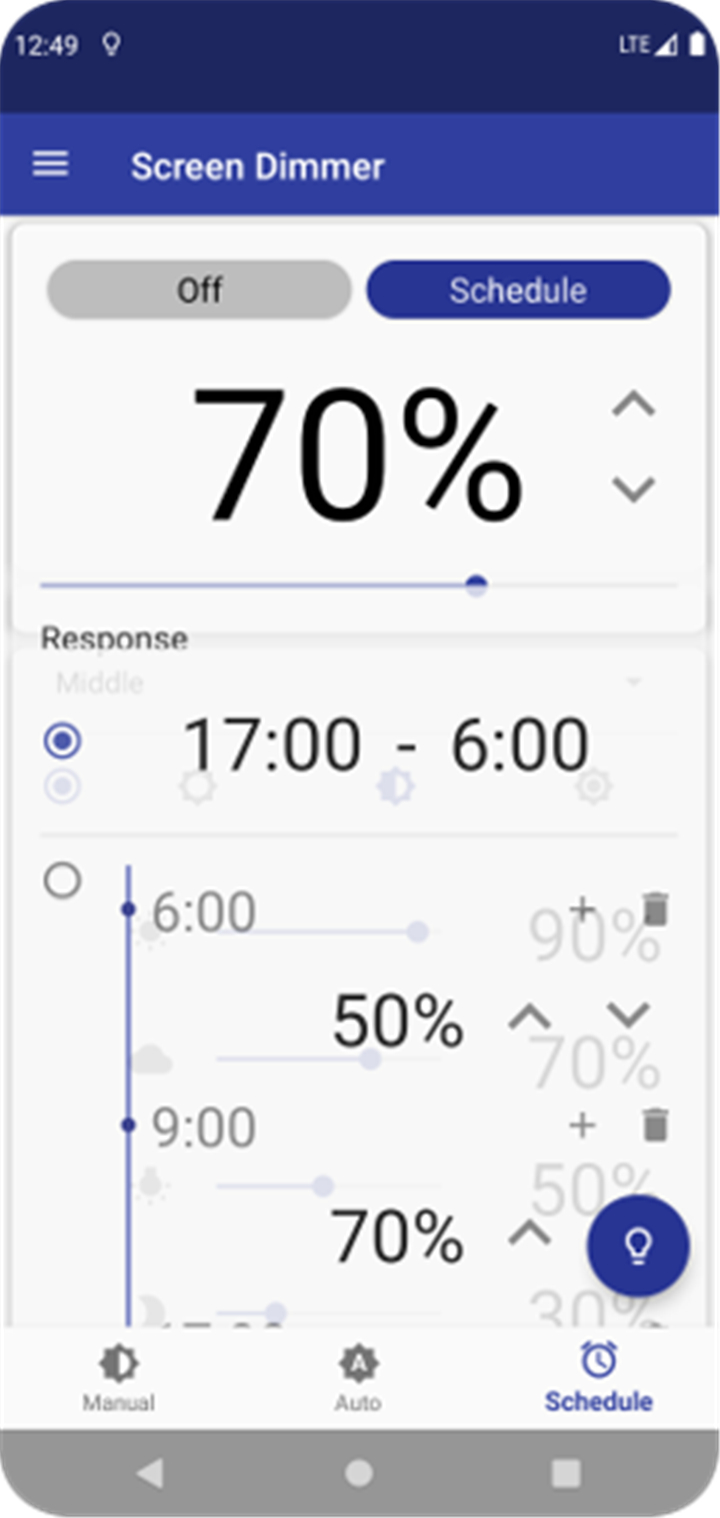Decrease the 70% brightness with down chevron
Image resolution: width=720 pixels, height=1518 pixels.
(634, 489)
